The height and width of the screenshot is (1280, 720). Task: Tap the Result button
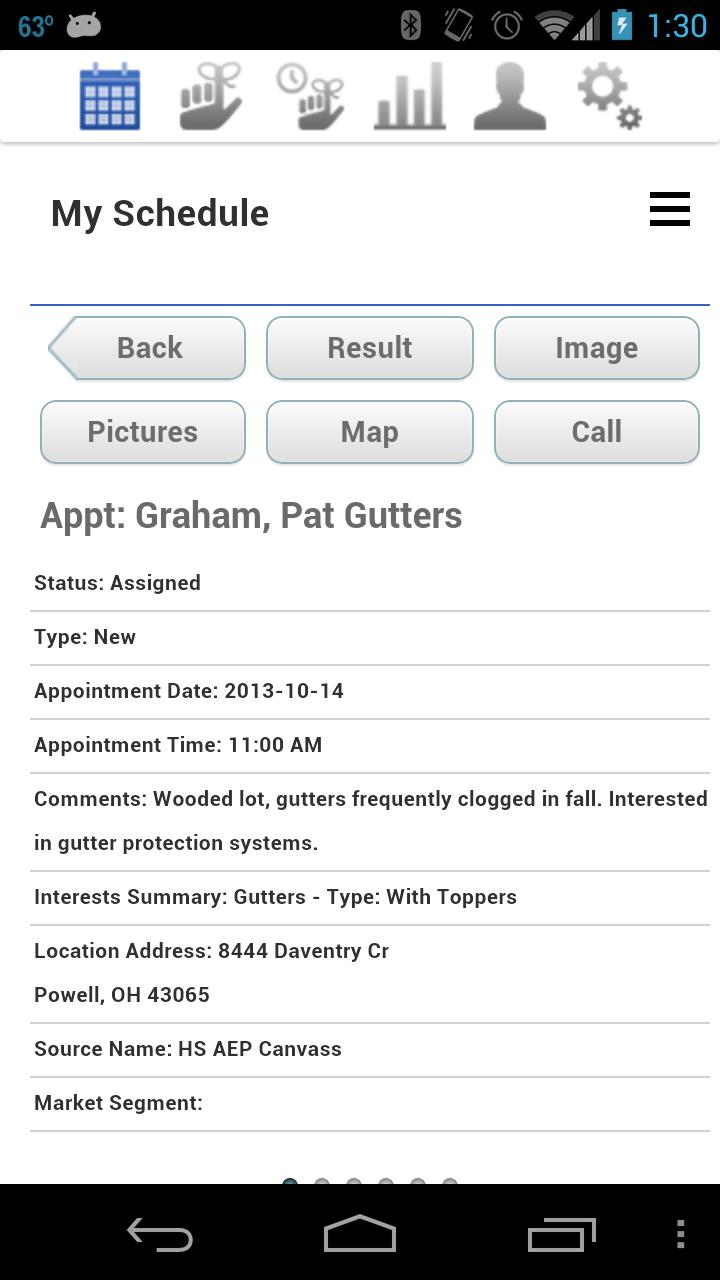pyautogui.click(x=369, y=348)
